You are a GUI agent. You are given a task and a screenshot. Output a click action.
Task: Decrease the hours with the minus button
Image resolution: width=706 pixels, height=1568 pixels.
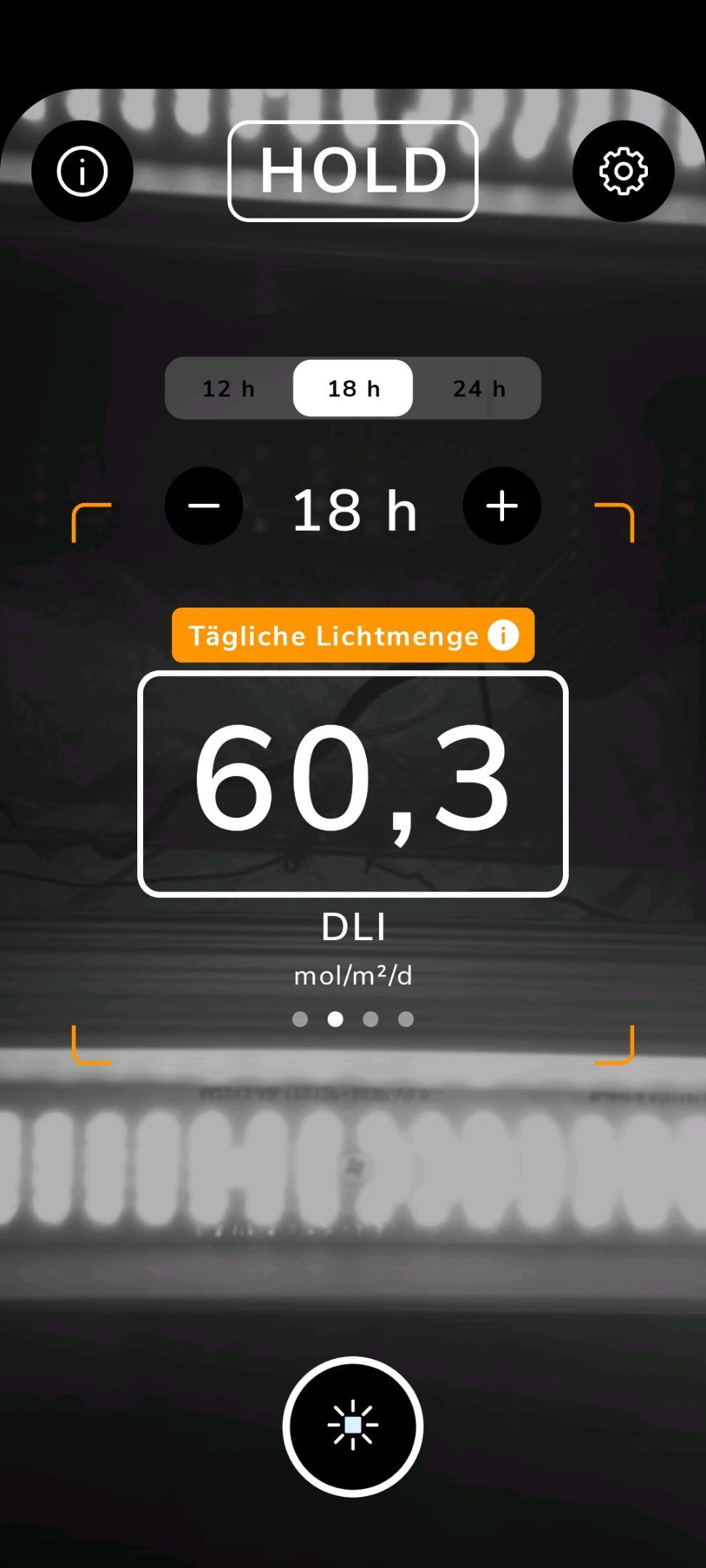coord(204,506)
